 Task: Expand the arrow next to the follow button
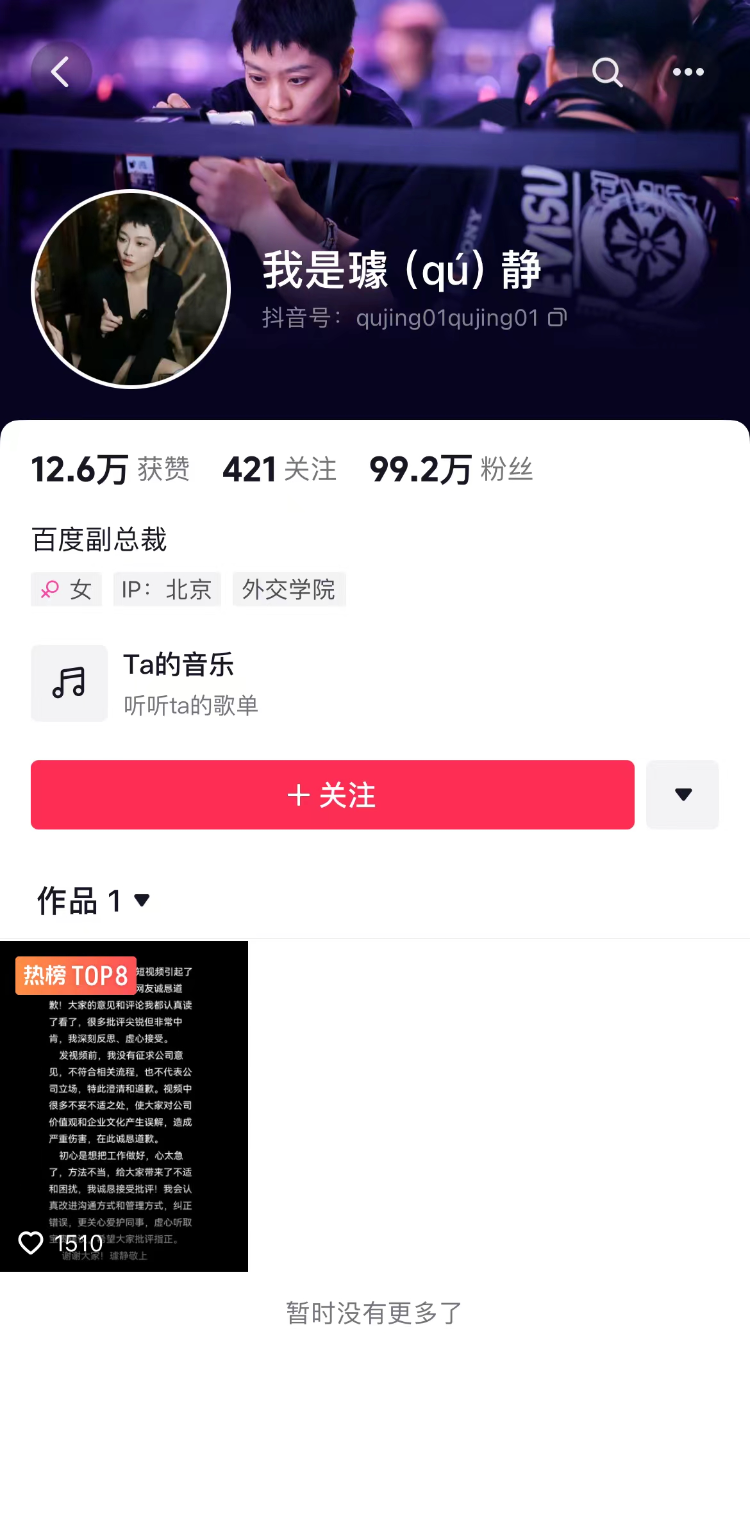(682, 795)
